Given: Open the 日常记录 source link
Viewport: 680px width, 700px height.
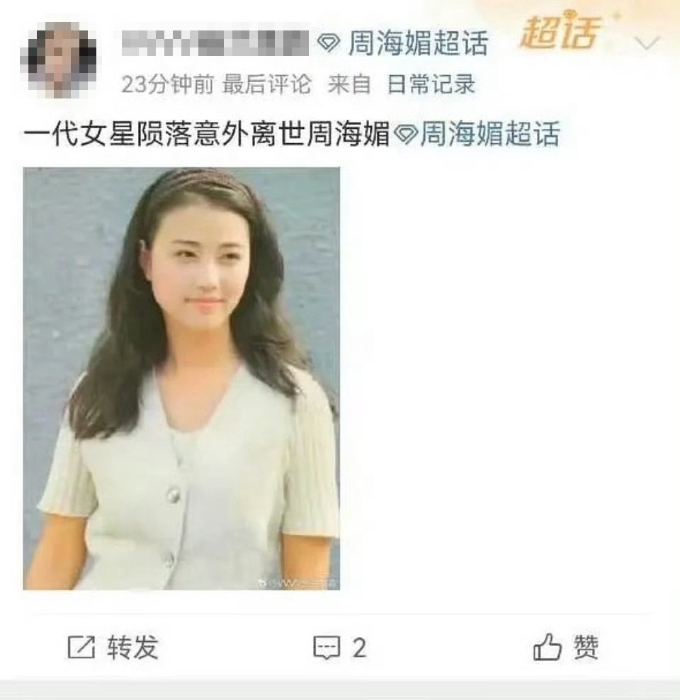Looking at the screenshot, I should pos(431,85).
